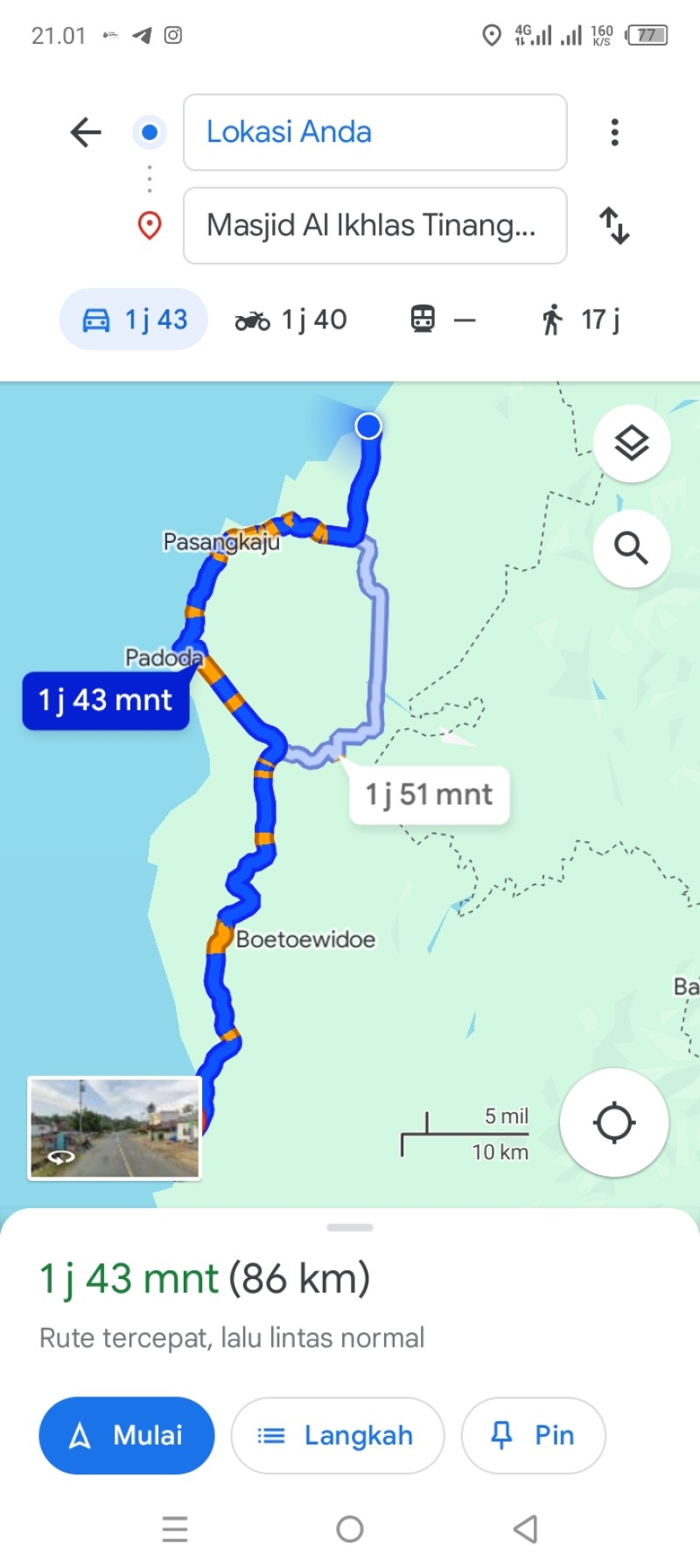The height and width of the screenshot is (1568, 700).
Task: Start navigation with Mulai button
Action: click(127, 1436)
